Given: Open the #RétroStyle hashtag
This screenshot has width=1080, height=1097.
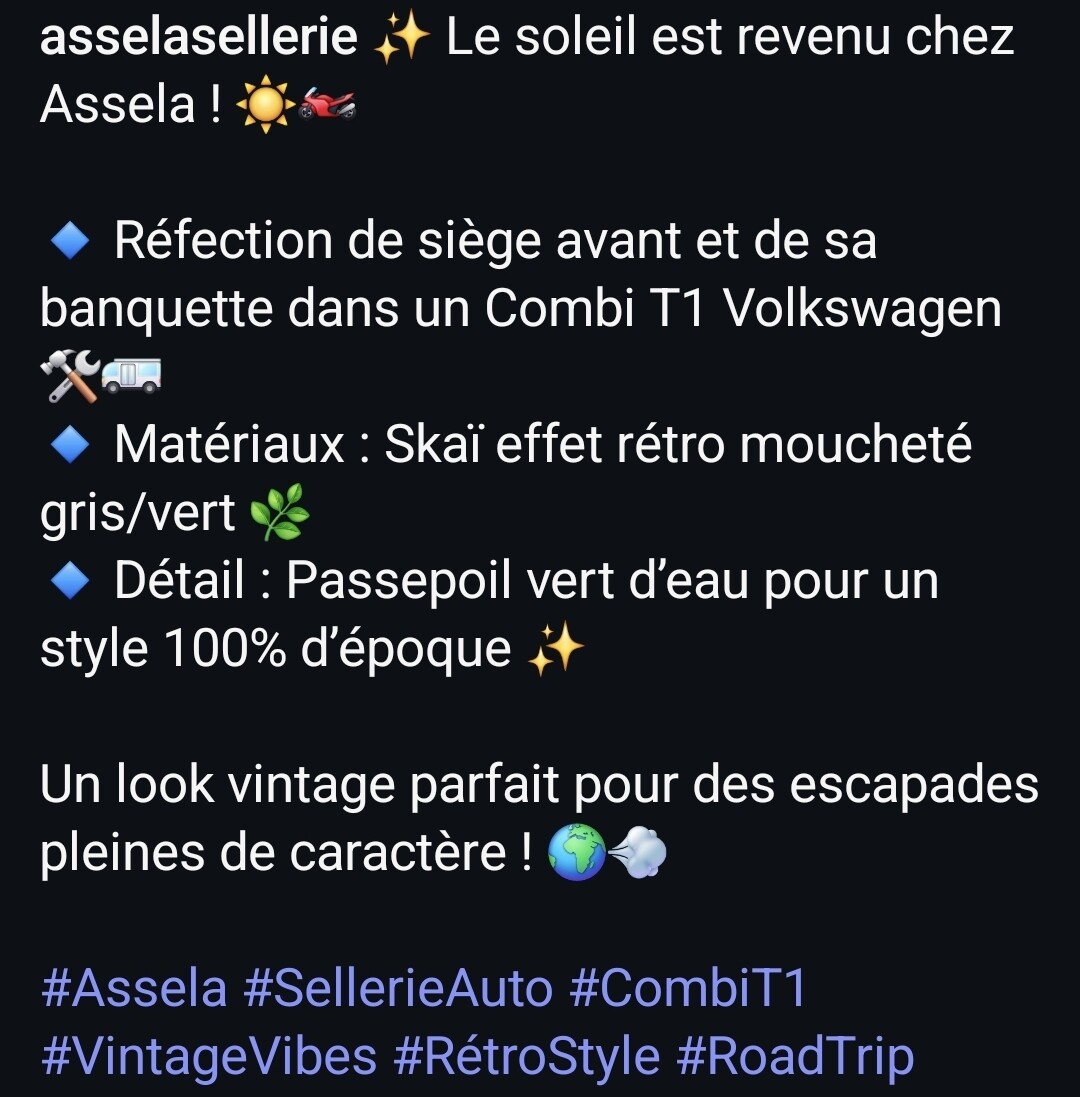Looking at the screenshot, I should 527,1057.
